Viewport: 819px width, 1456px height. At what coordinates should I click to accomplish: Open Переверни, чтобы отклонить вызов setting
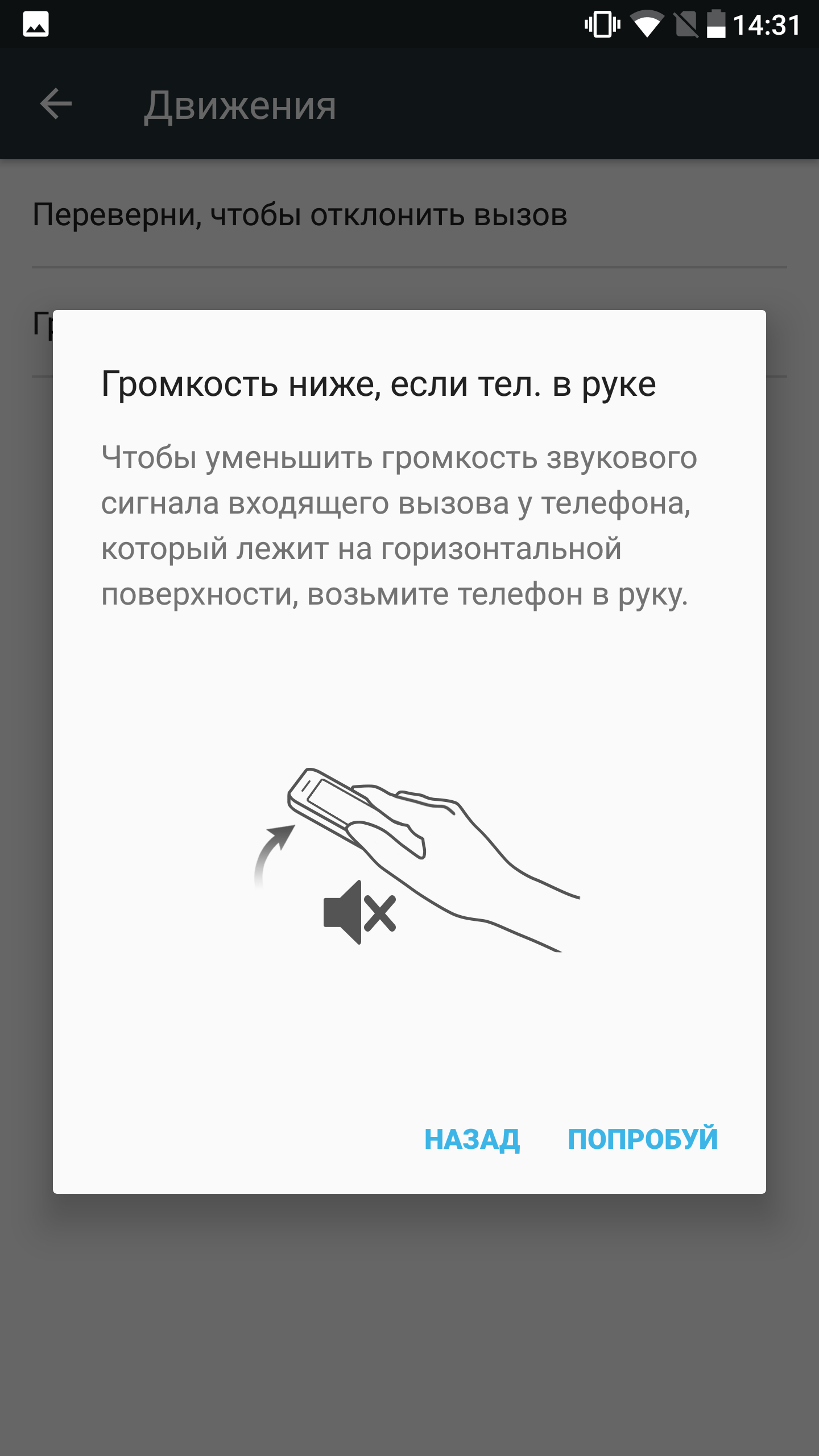coord(409,215)
